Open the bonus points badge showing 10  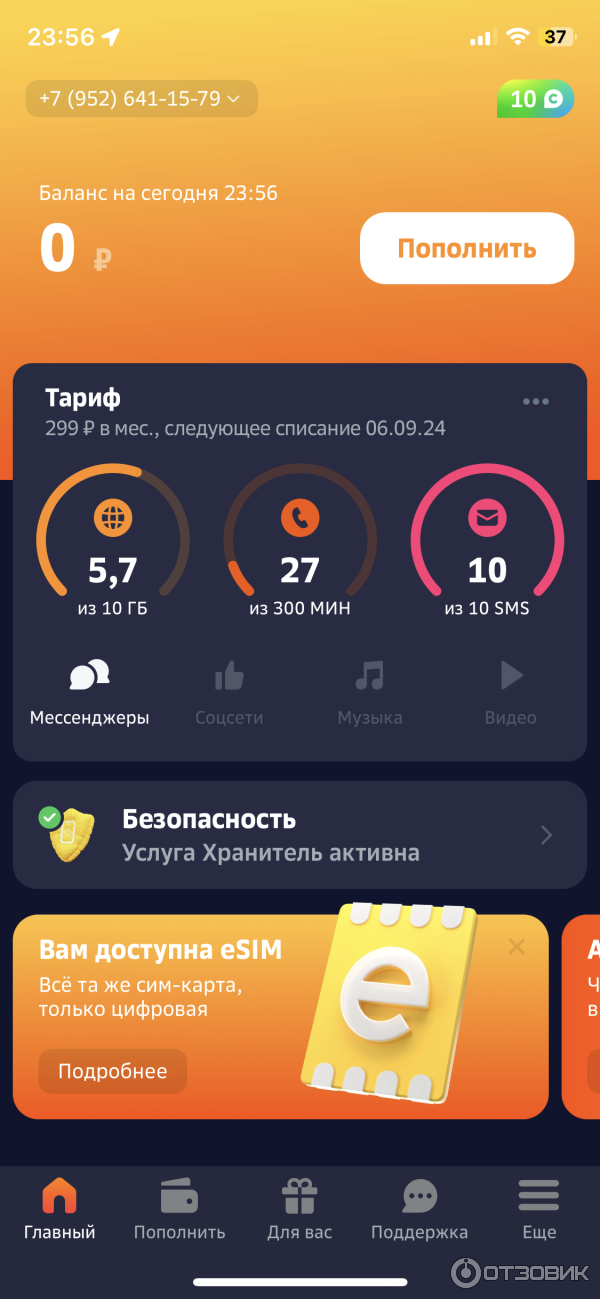click(x=536, y=99)
